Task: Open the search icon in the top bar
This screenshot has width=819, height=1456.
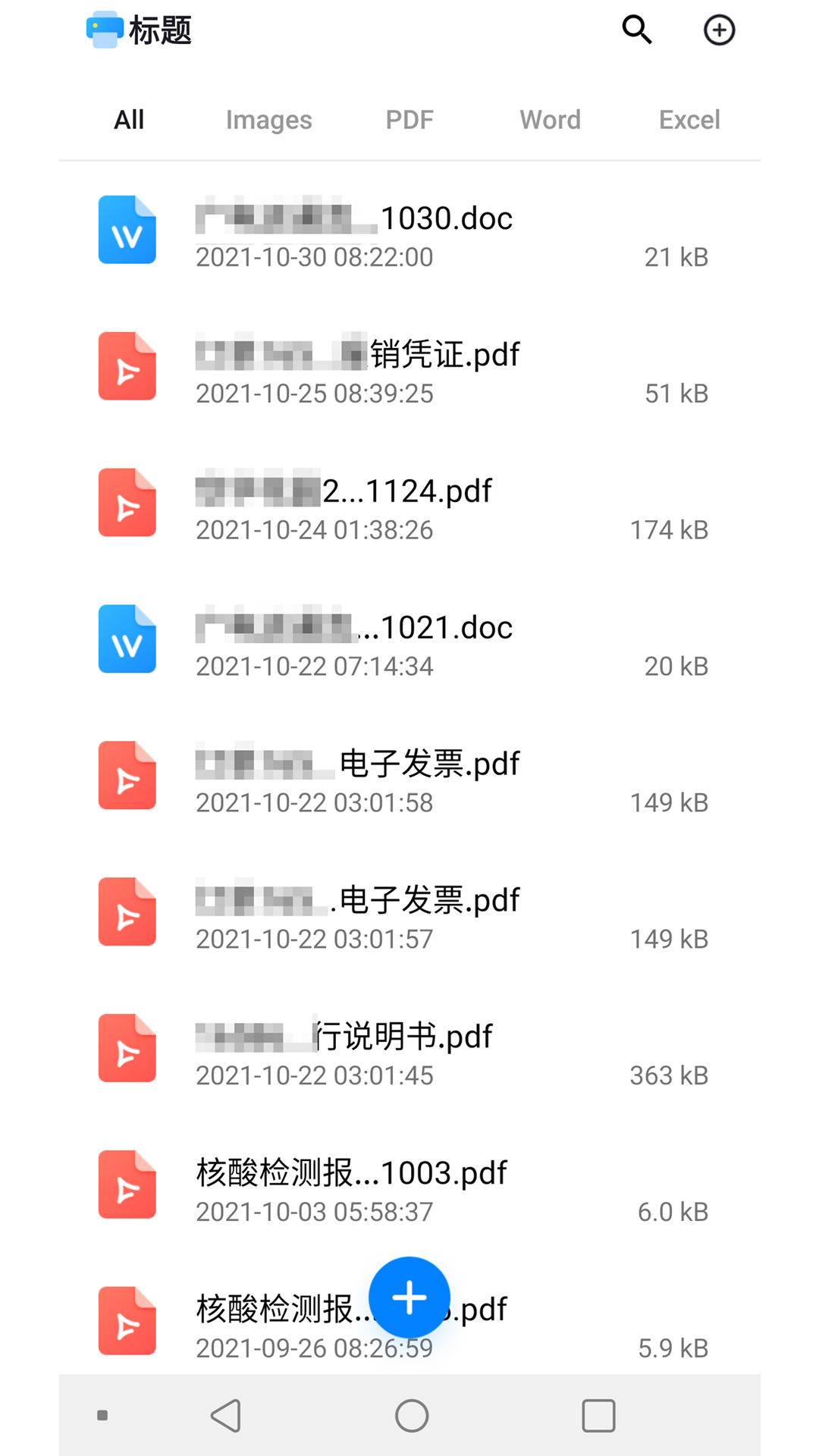Action: (x=636, y=30)
